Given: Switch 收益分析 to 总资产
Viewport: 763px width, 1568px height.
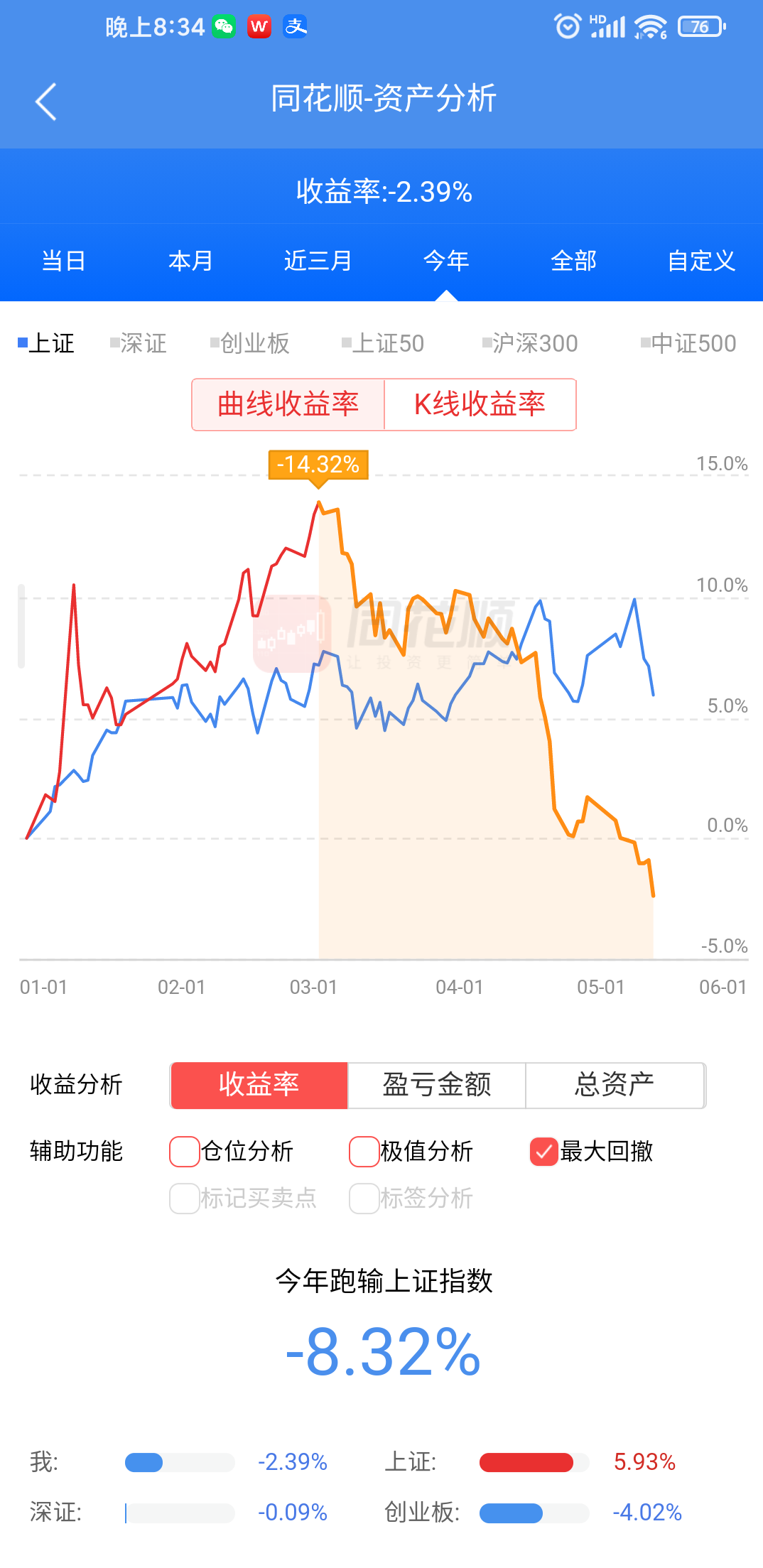Looking at the screenshot, I should tap(615, 1085).
